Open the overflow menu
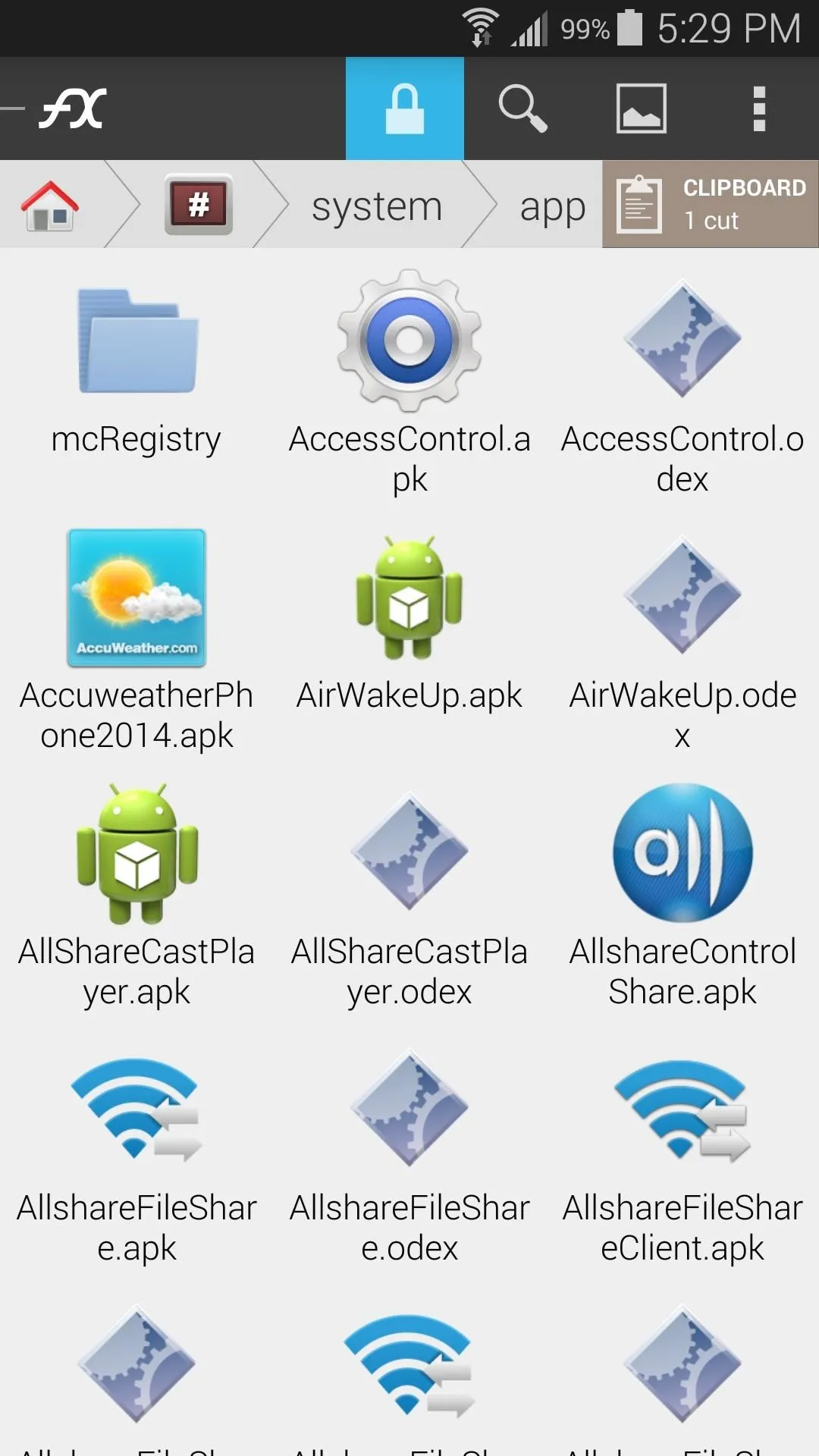 coord(759,108)
